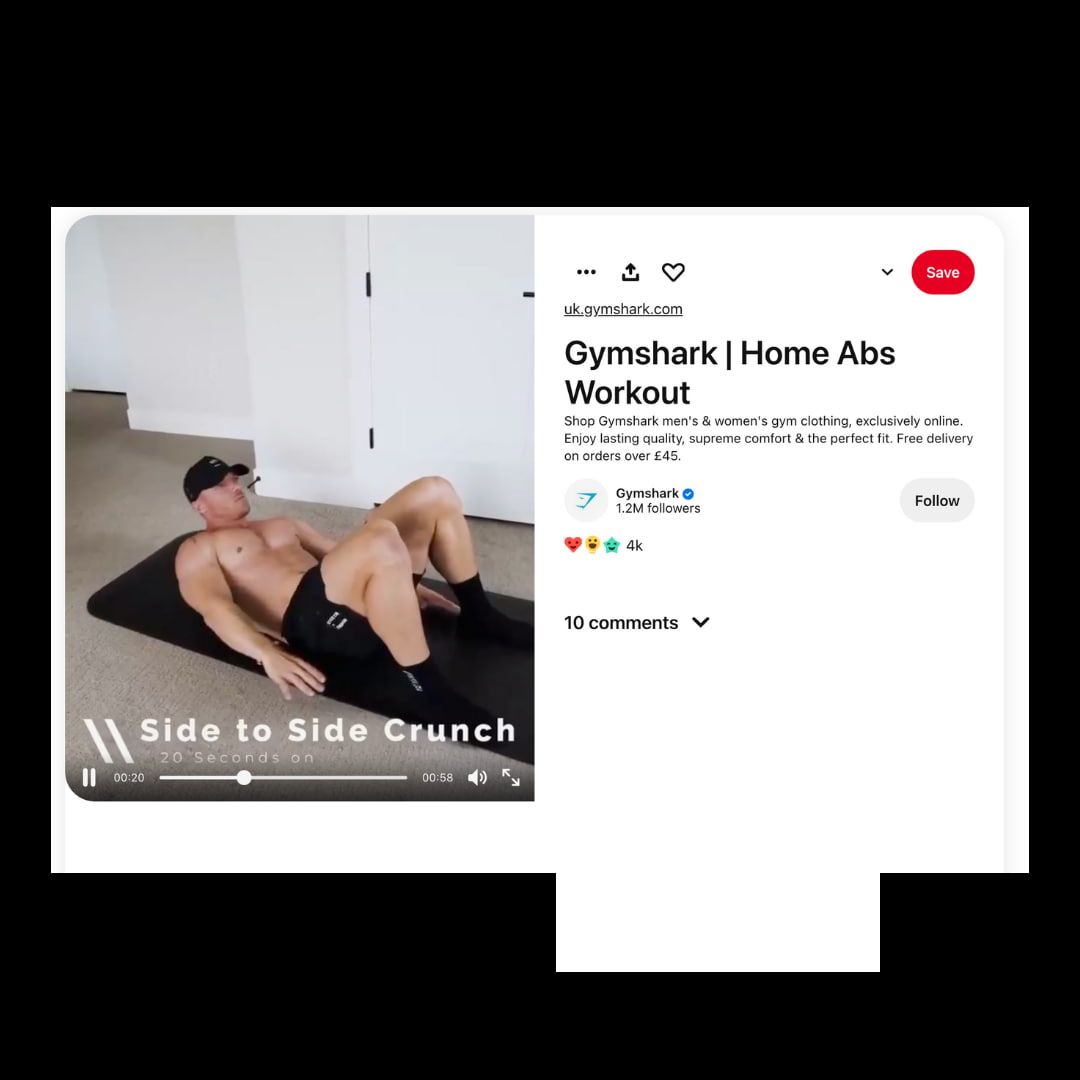1080x1080 pixels.
Task: Open the Gymshark profile
Action: (x=647, y=493)
